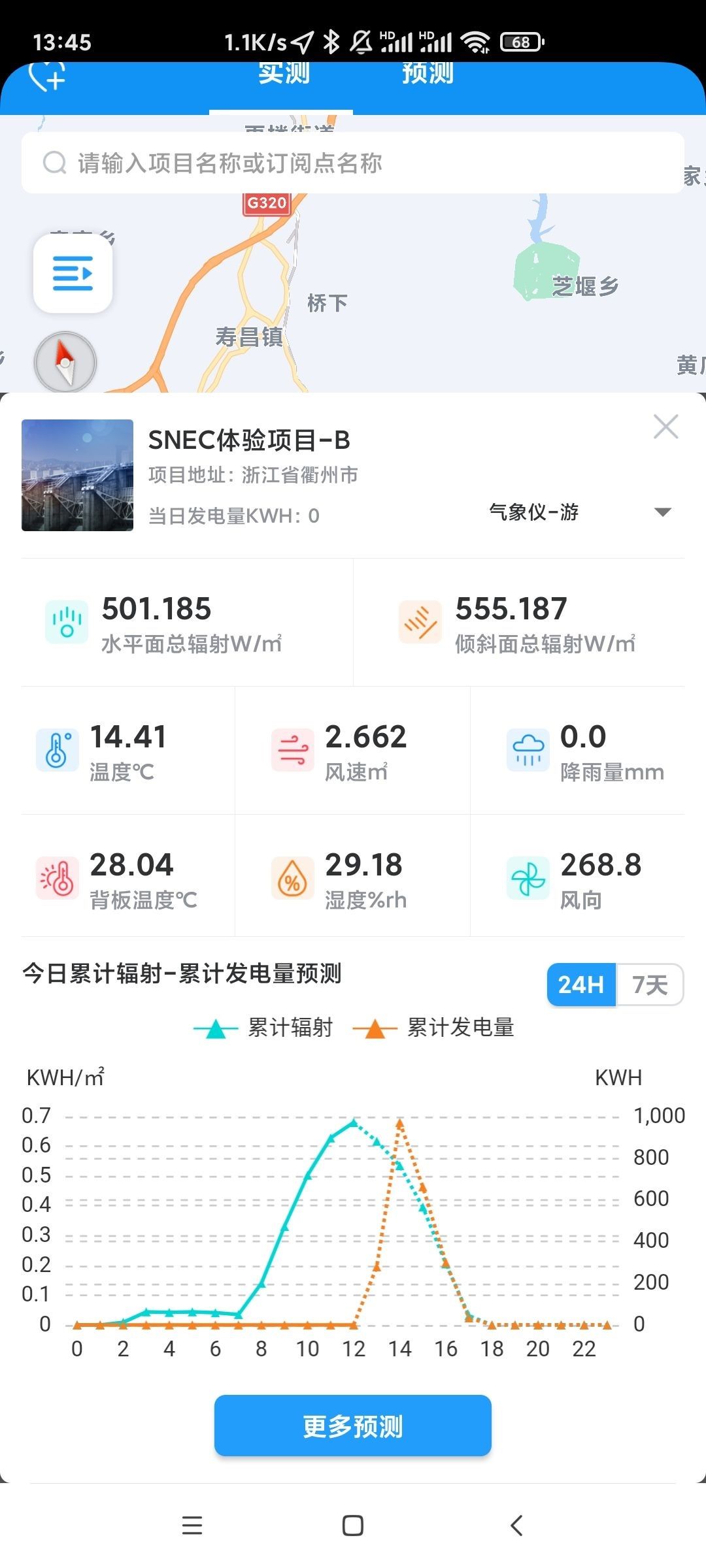The image size is (706, 1568).
Task: Open the SNEC体验项目-B project photo
Action: 77,475
